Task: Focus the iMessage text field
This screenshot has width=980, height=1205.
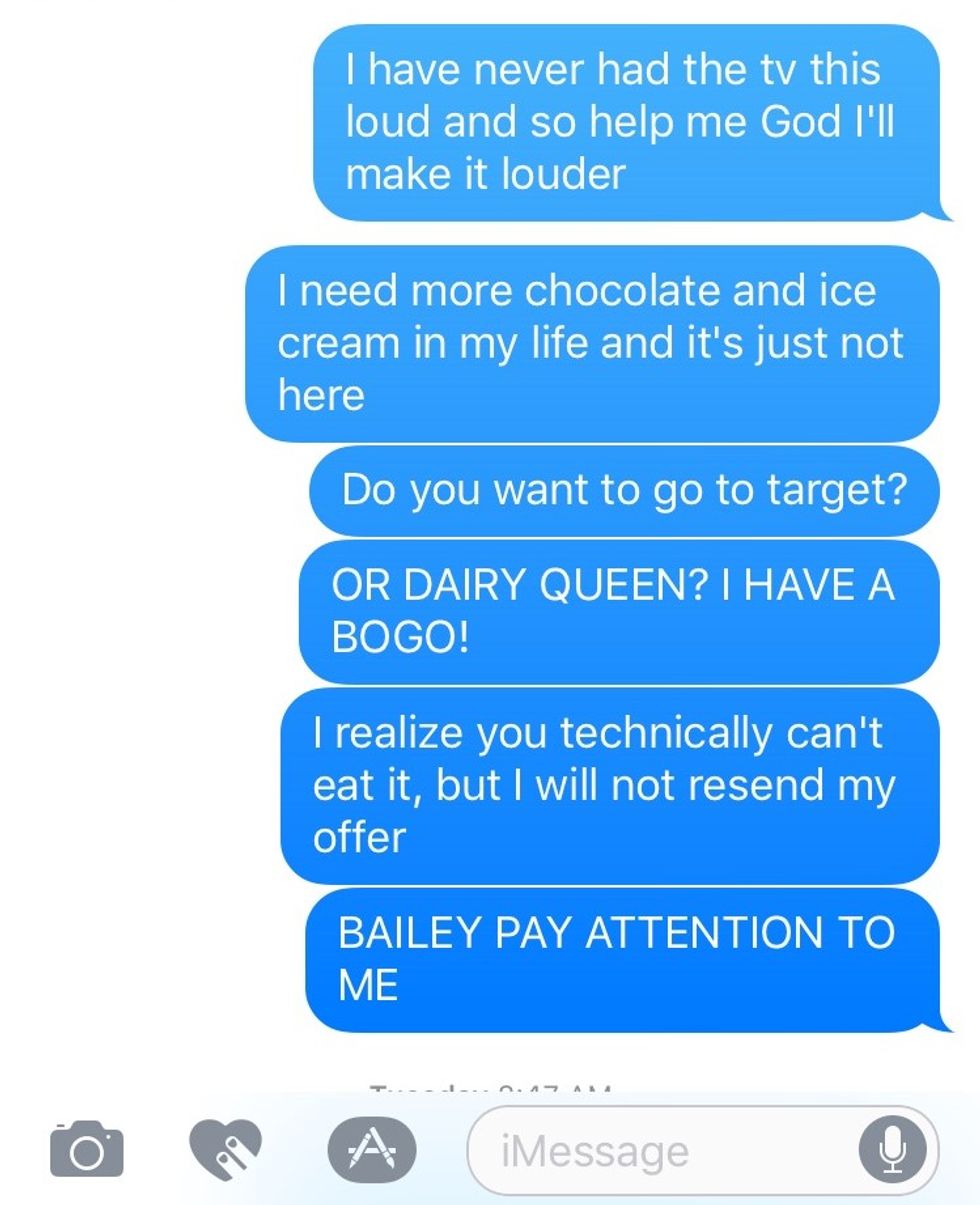Action: (x=660, y=1151)
